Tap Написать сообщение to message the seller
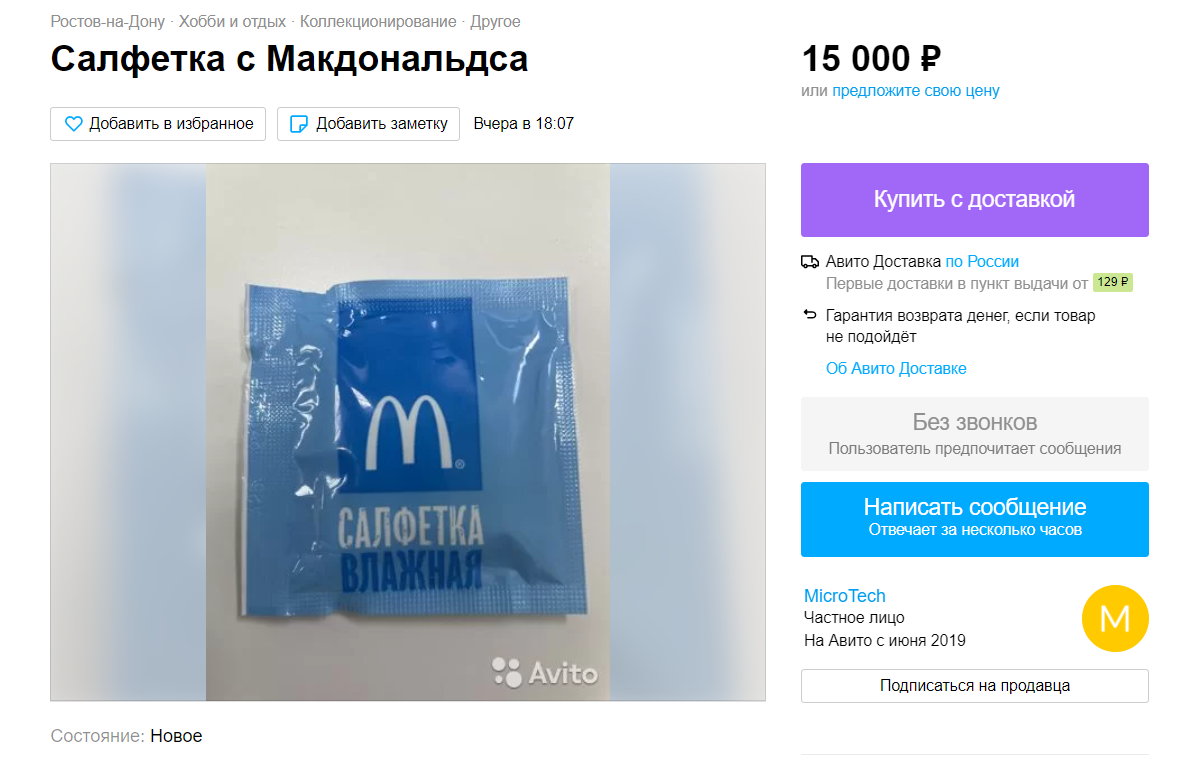The width and height of the screenshot is (1186, 762). (x=974, y=518)
